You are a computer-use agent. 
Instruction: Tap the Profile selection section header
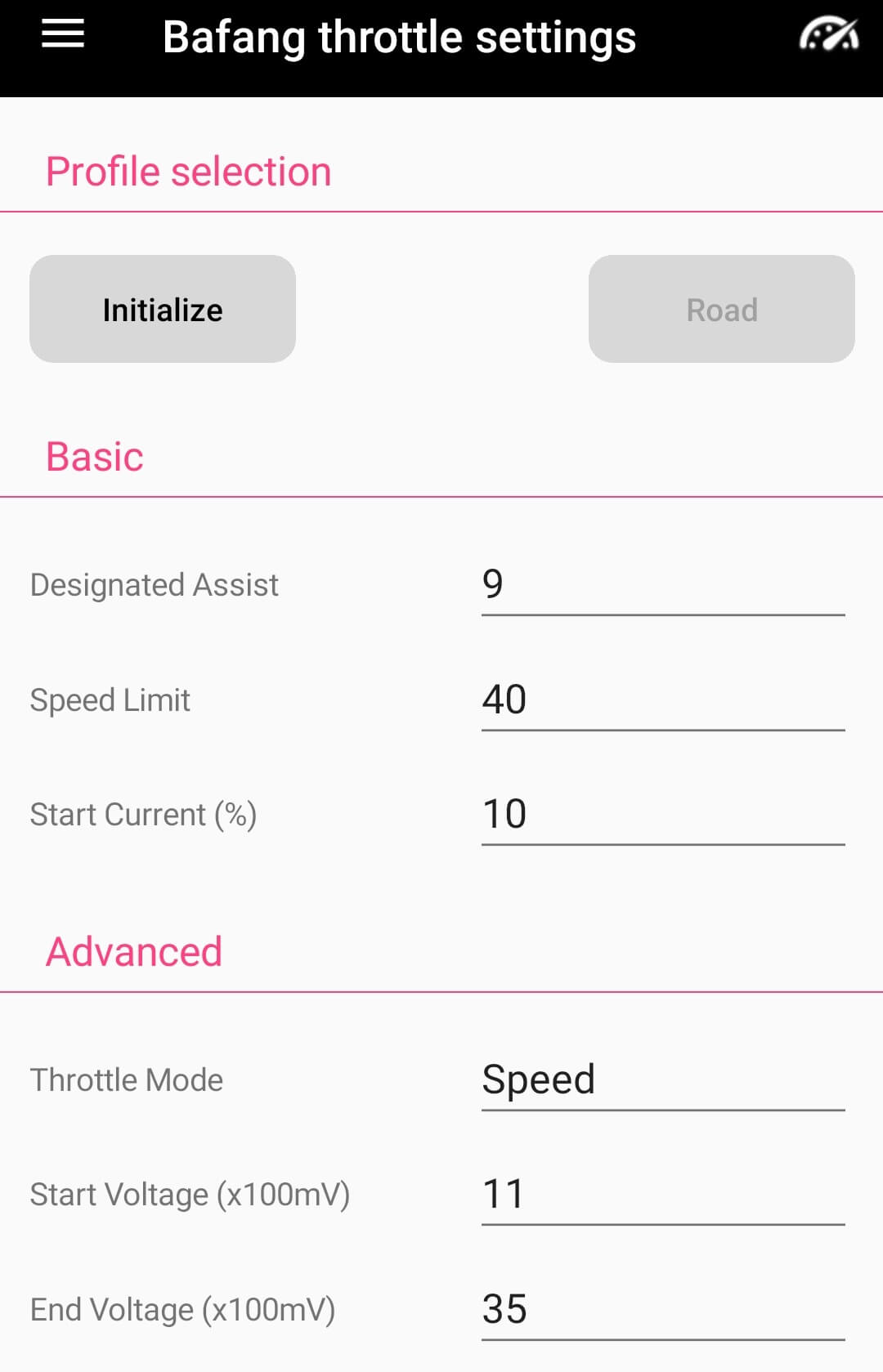(x=188, y=170)
